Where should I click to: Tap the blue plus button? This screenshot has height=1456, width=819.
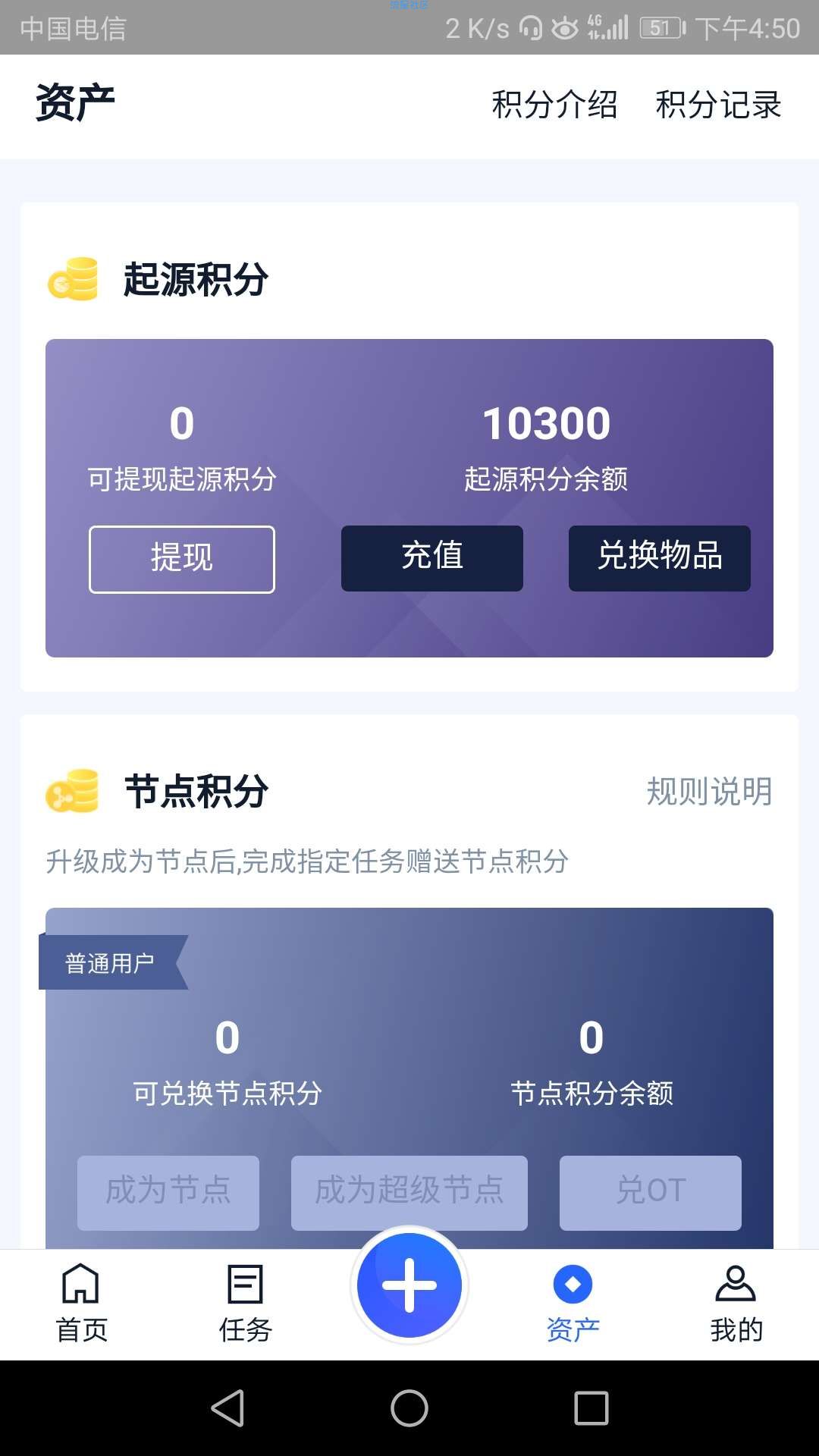click(409, 1285)
